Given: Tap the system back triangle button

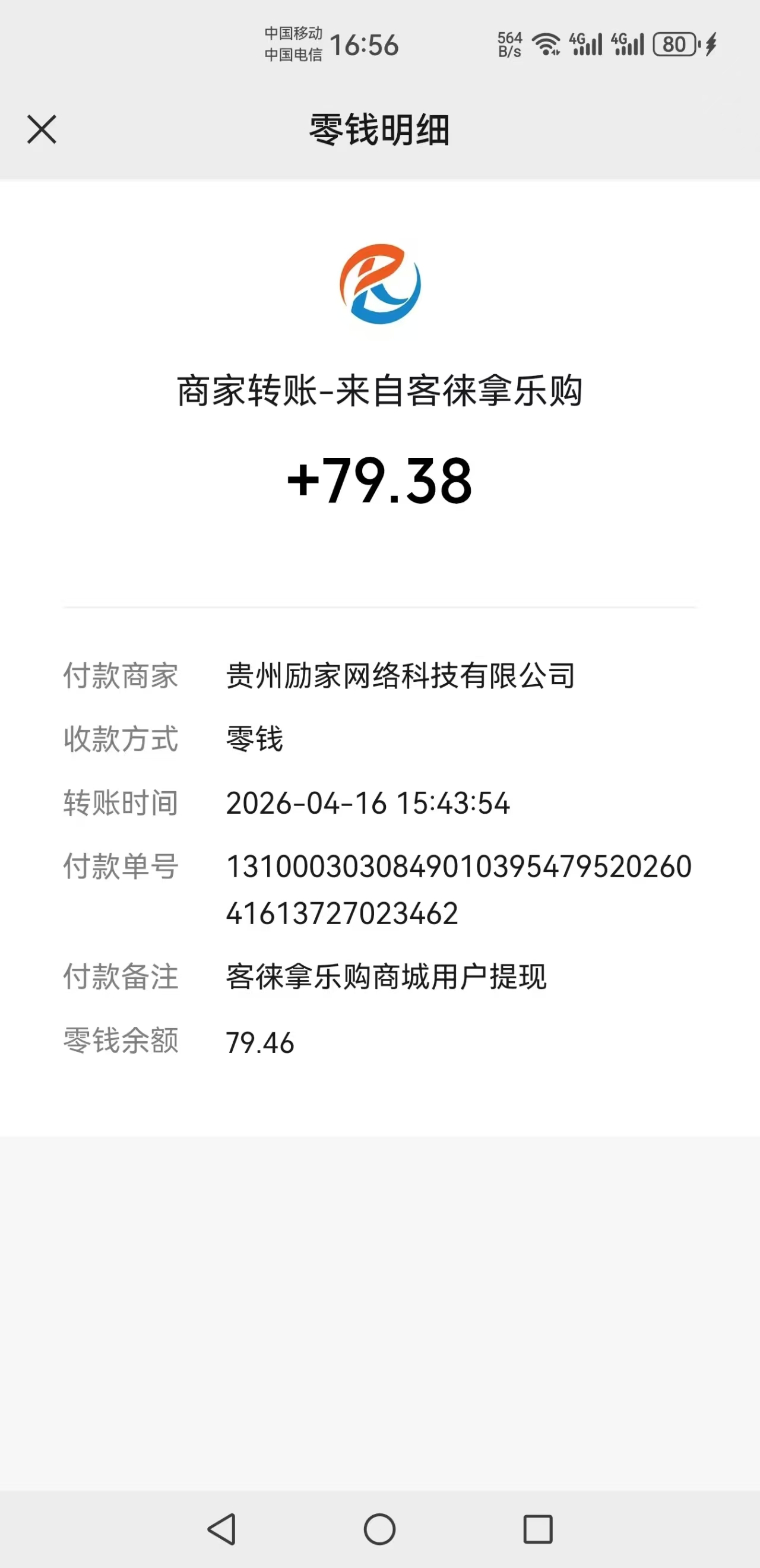Looking at the screenshot, I should point(222,1528).
